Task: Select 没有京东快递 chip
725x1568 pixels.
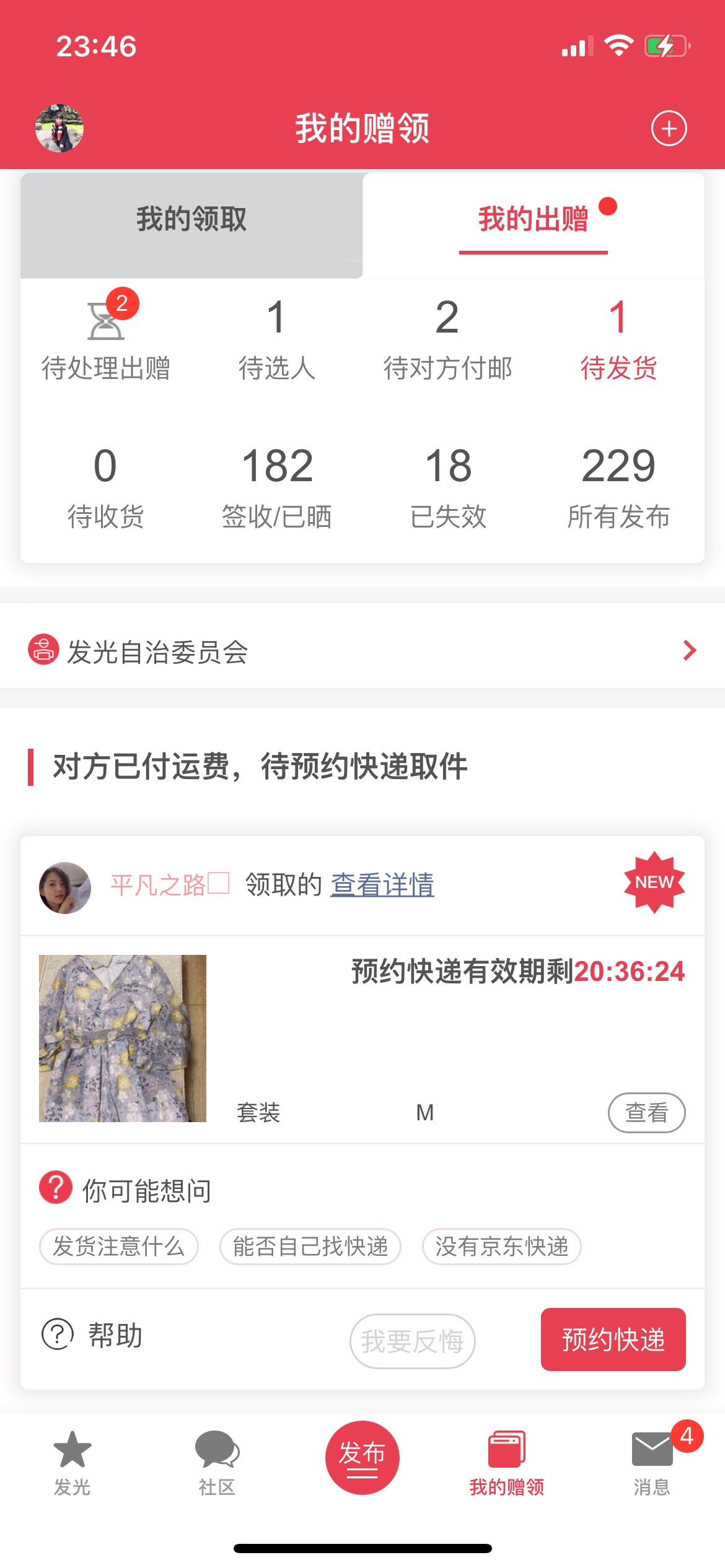Action: point(501,1246)
